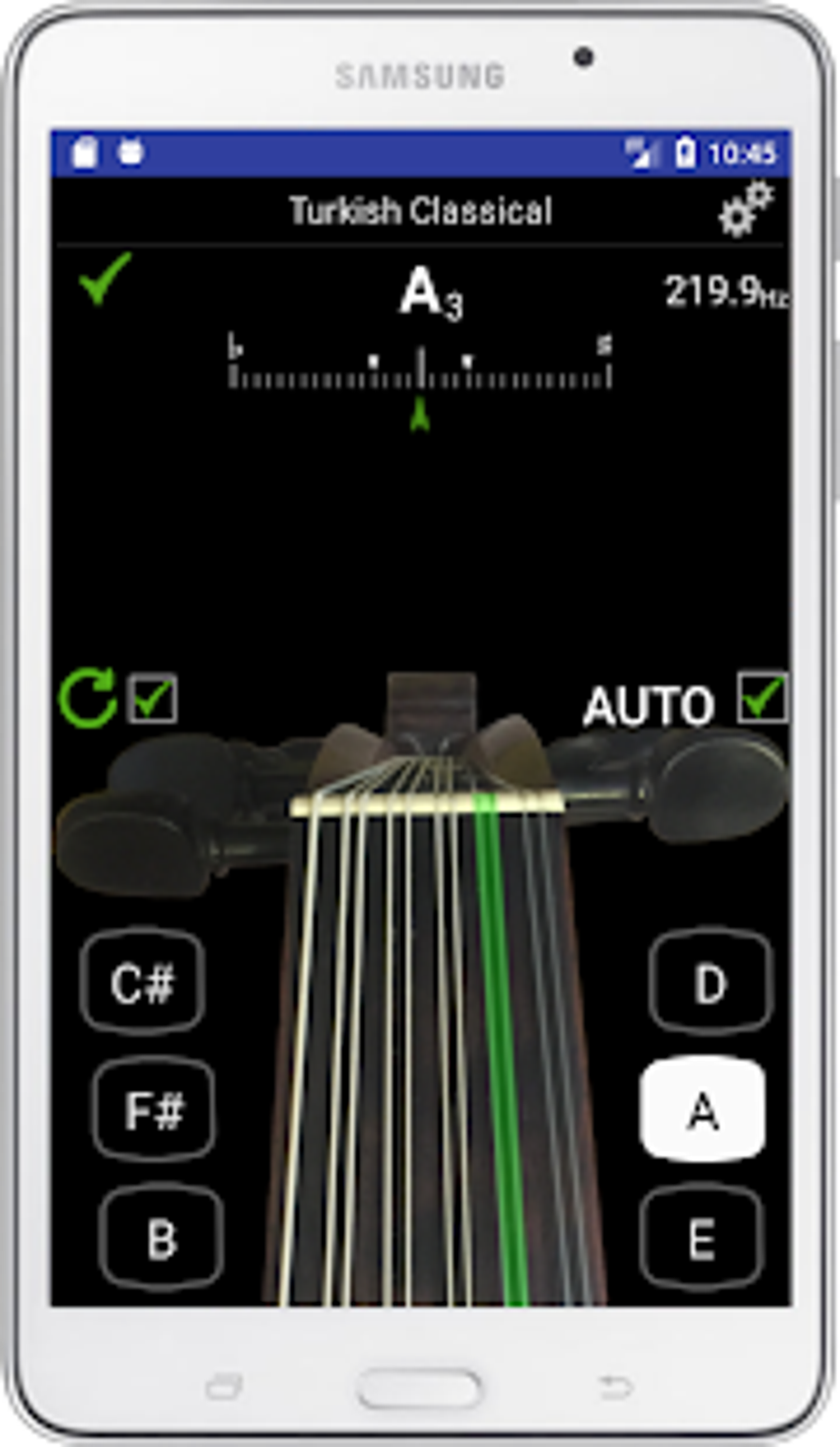Choose the E string button
The width and height of the screenshot is (840, 1447).
[x=701, y=1237]
